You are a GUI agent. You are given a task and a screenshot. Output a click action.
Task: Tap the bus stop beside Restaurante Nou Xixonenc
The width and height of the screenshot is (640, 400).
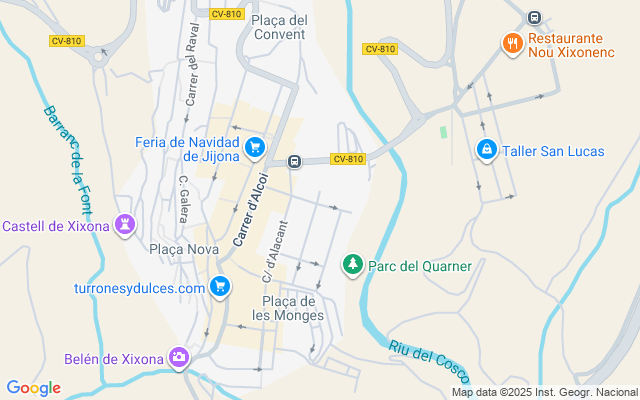535,18
